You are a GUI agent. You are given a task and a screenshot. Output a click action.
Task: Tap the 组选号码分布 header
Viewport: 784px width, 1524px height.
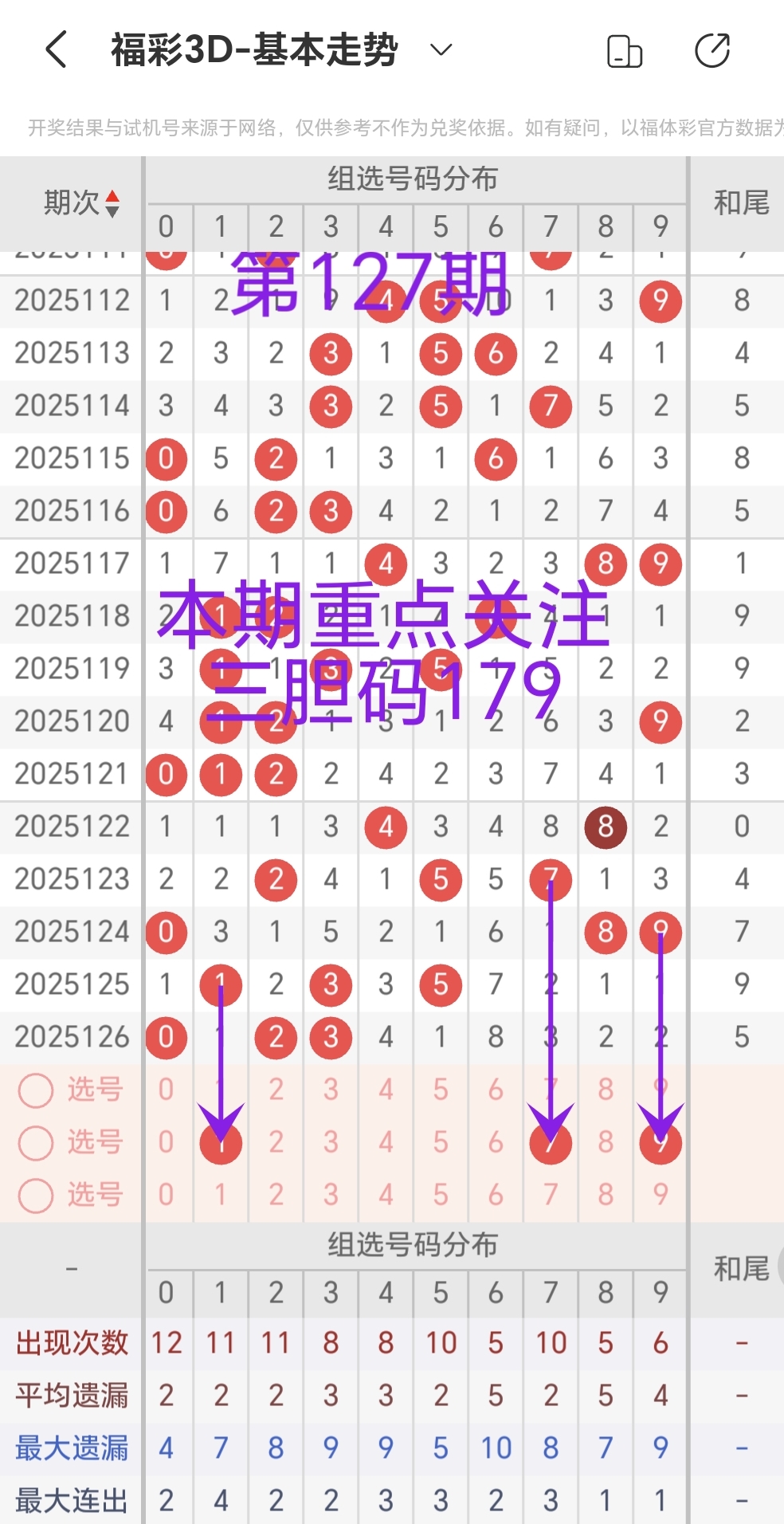click(414, 179)
